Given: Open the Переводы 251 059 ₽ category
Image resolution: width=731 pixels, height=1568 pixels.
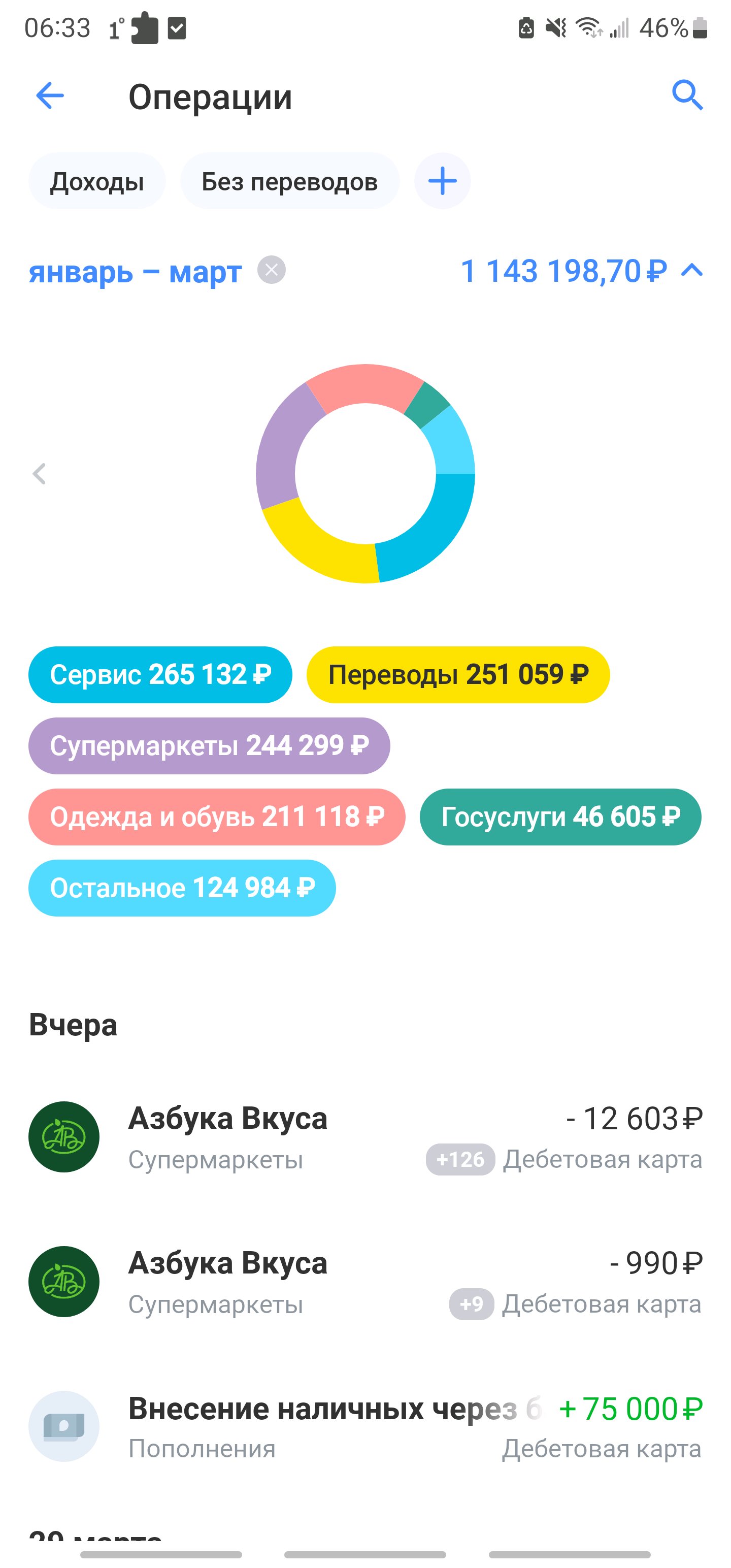Looking at the screenshot, I should pyautogui.click(x=458, y=674).
